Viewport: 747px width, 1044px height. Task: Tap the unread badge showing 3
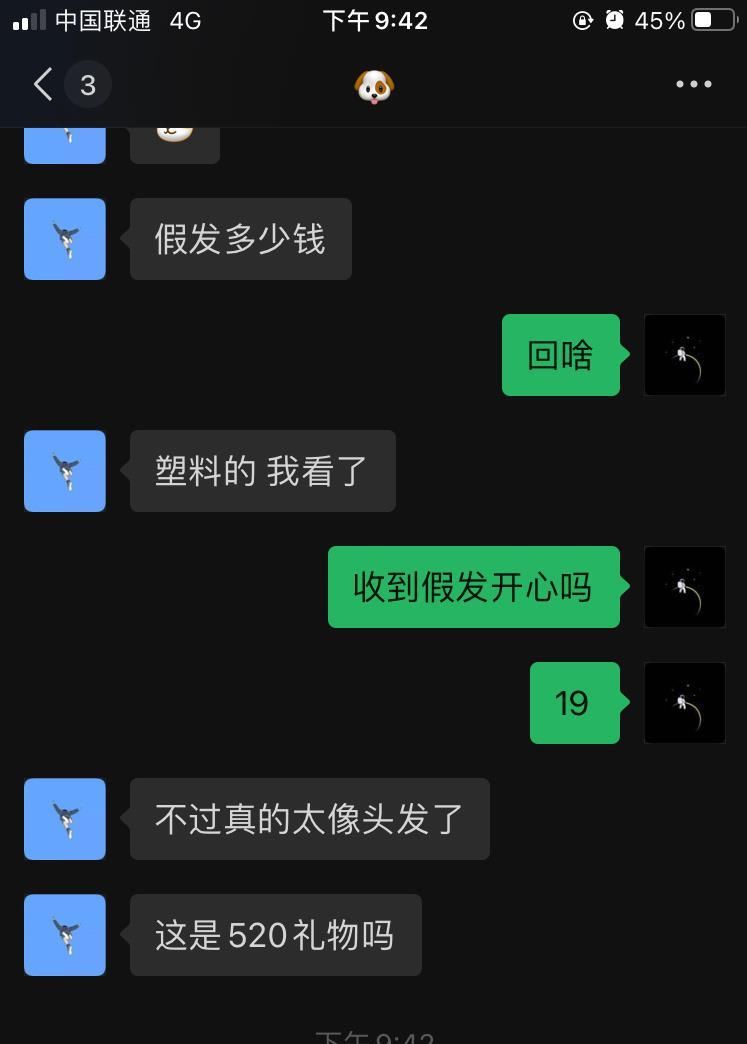88,84
